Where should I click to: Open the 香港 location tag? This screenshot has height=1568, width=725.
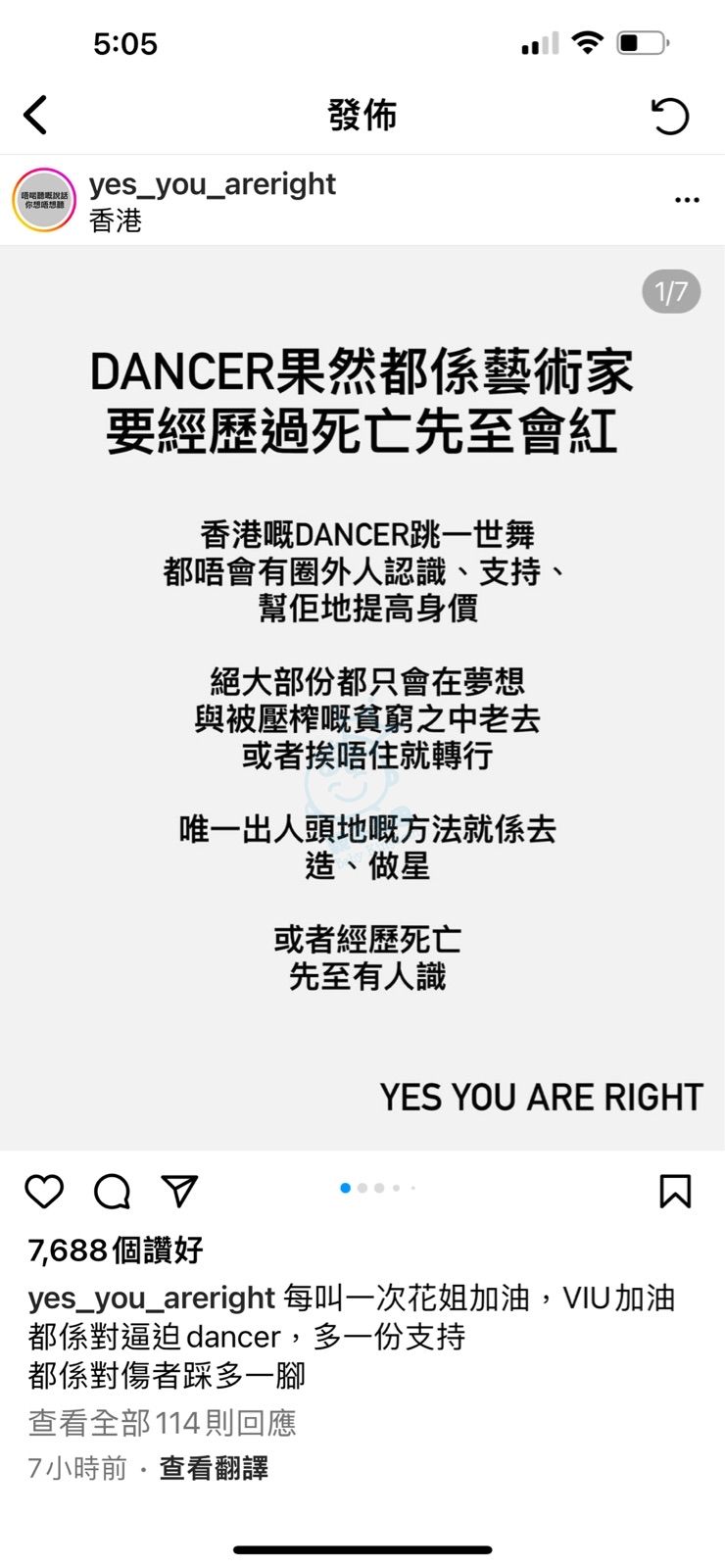pyautogui.click(x=115, y=221)
